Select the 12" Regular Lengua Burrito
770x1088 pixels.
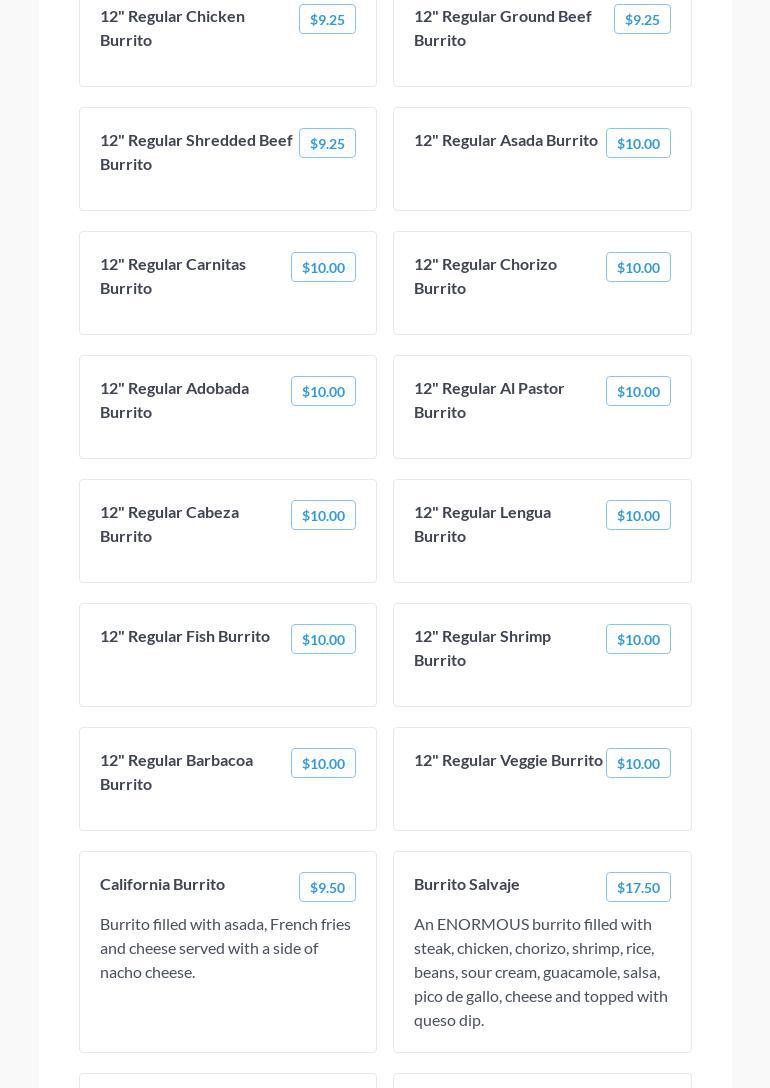541,530
